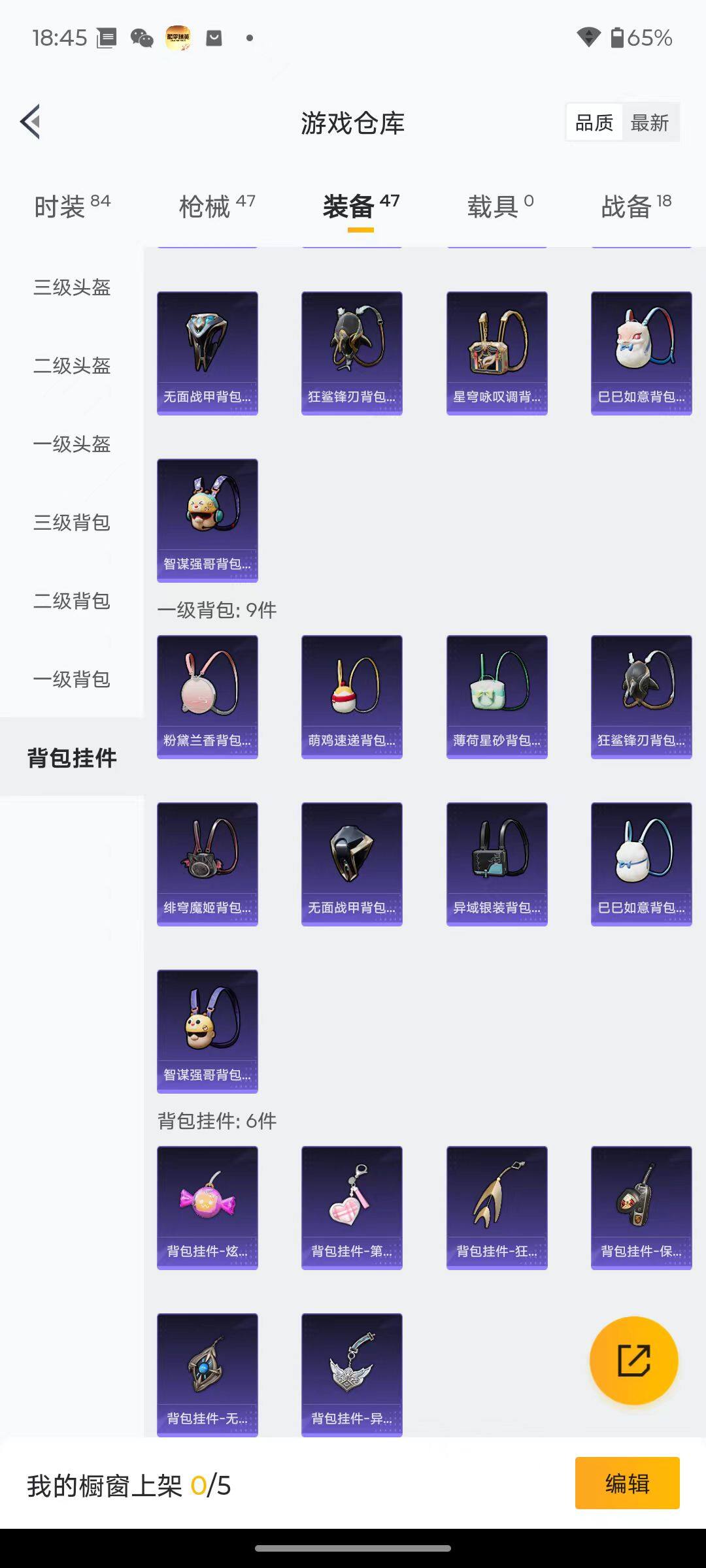706x1568 pixels.
Task: Tap the back arrow to exit the warehouse
Action: coord(29,122)
